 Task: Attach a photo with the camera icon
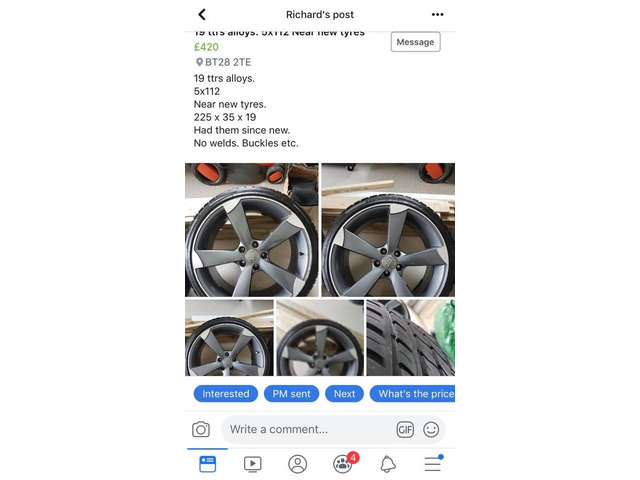tap(201, 430)
